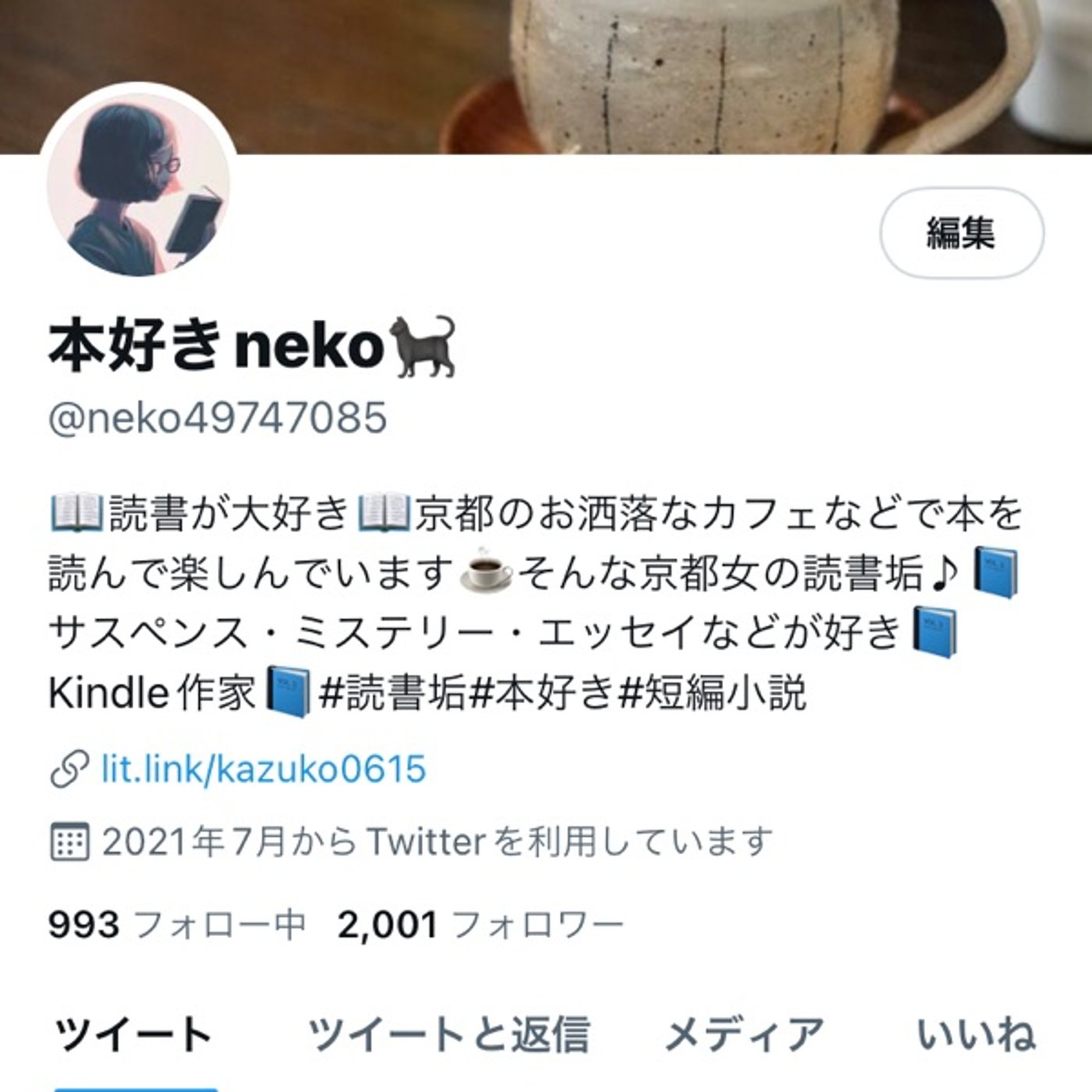Open the #読書垢 hashtag in bio
This screenshot has width=1092, height=1092.
pos(392,693)
